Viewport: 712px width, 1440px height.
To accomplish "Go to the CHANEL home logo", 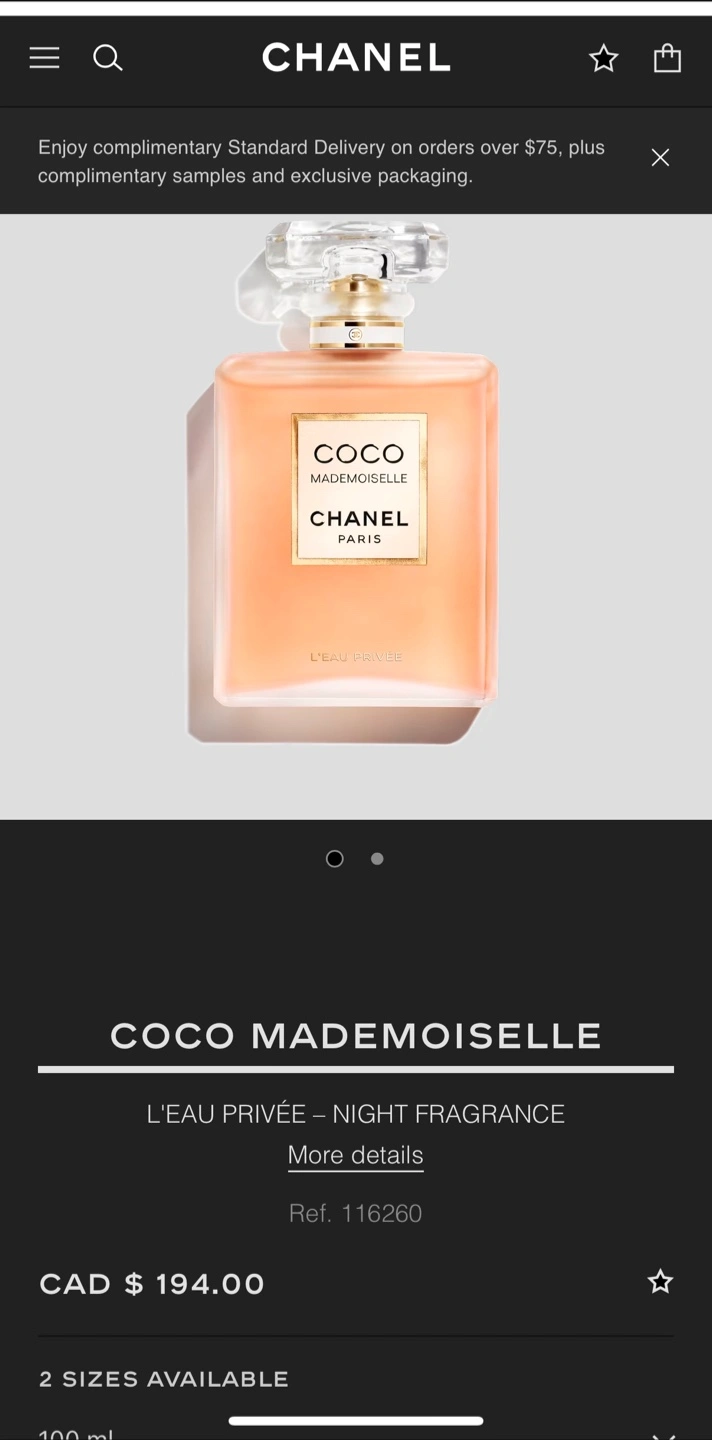I will (356, 58).
